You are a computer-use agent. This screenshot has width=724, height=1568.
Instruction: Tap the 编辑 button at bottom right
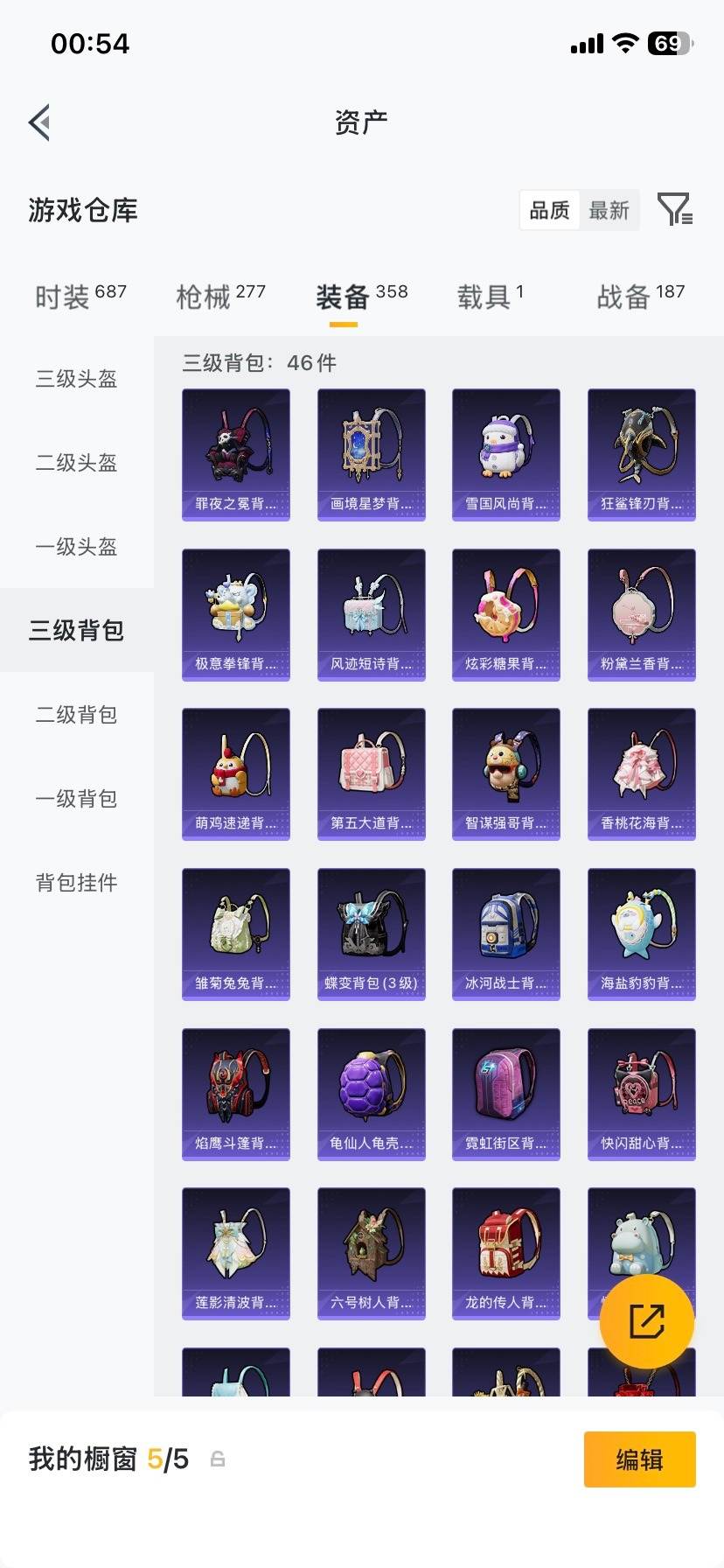click(x=639, y=1459)
